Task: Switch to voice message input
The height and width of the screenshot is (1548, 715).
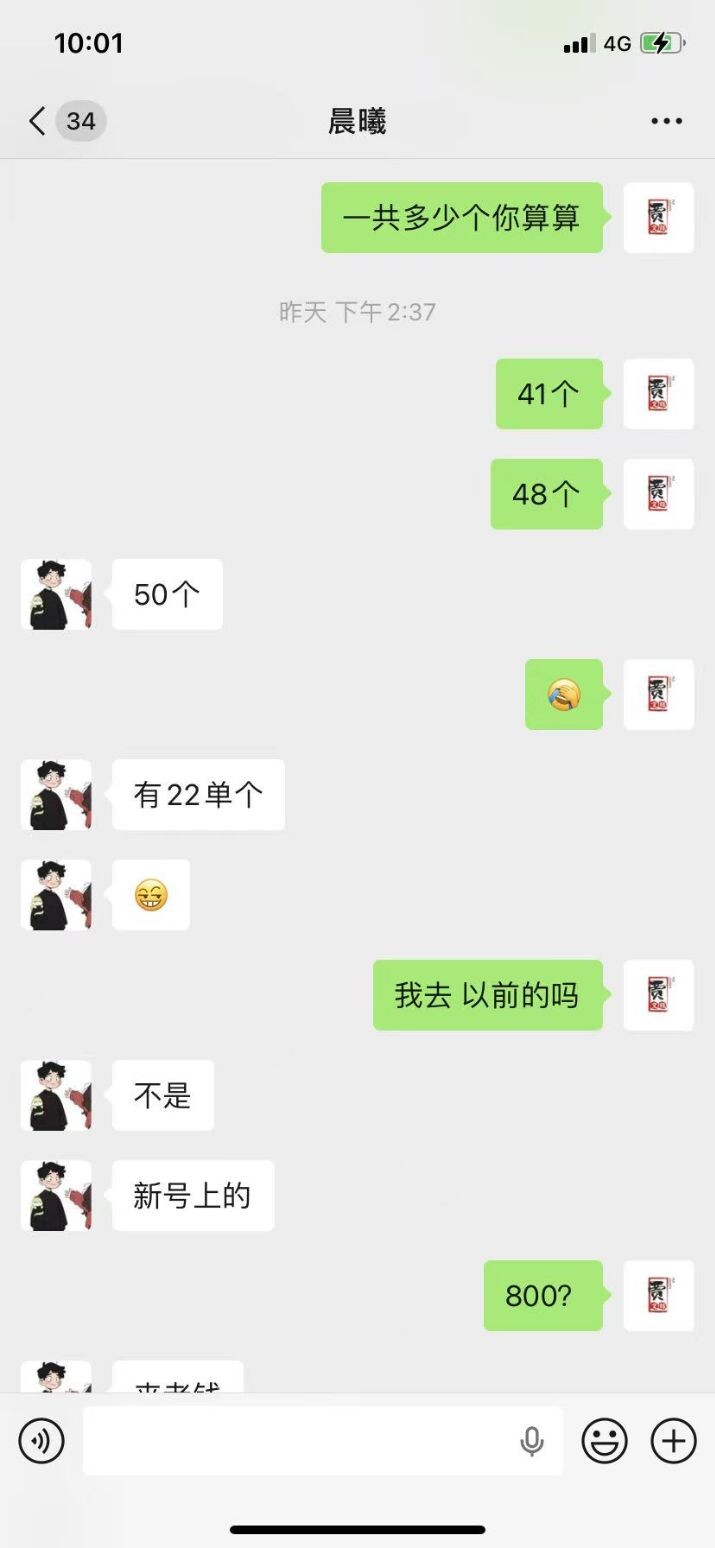Action: point(41,1441)
